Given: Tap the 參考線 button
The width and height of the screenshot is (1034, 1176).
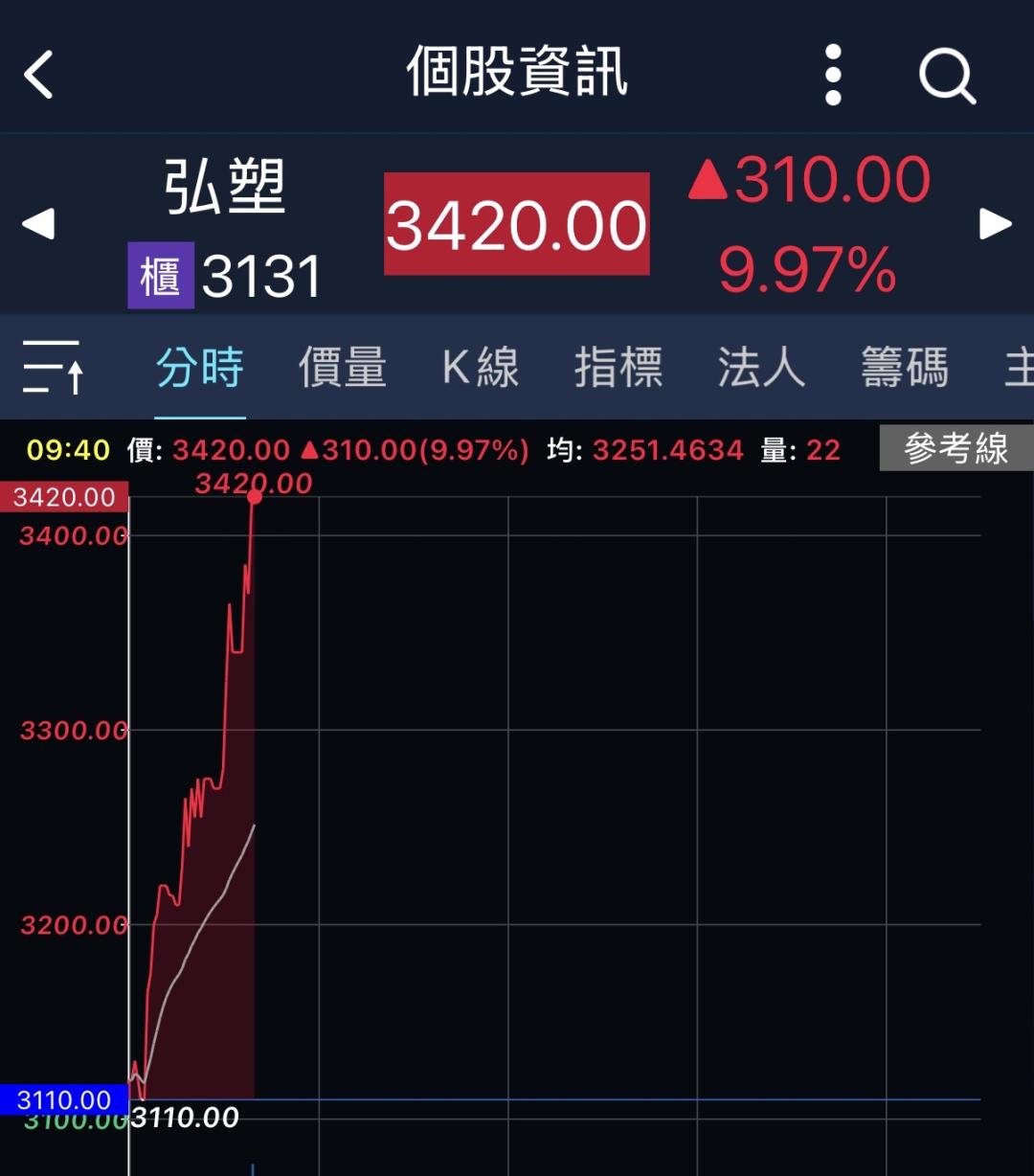Looking at the screenshot, I should click(x=956, y=448).
